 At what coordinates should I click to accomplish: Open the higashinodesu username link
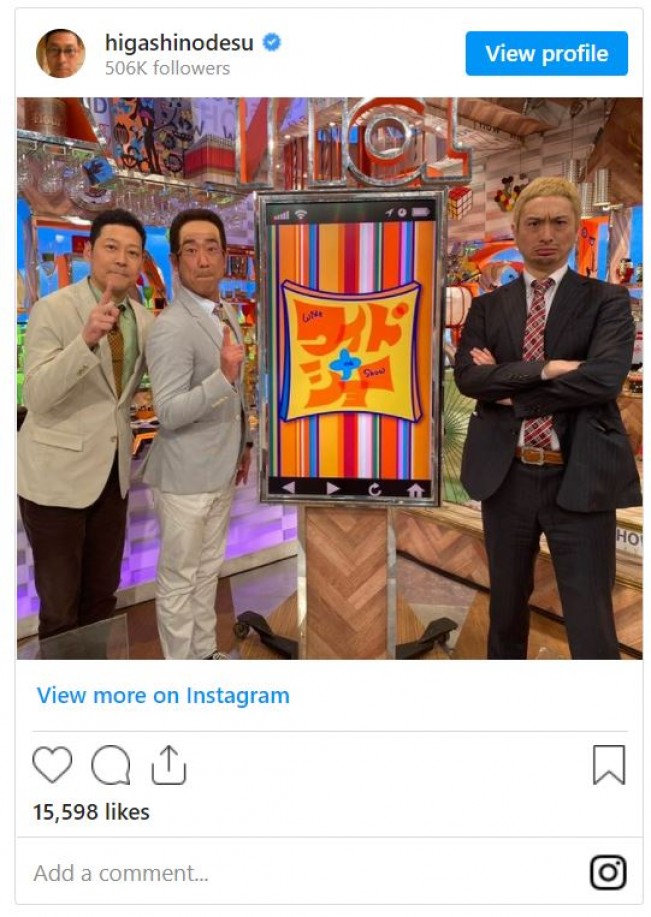tap(180, 42)
